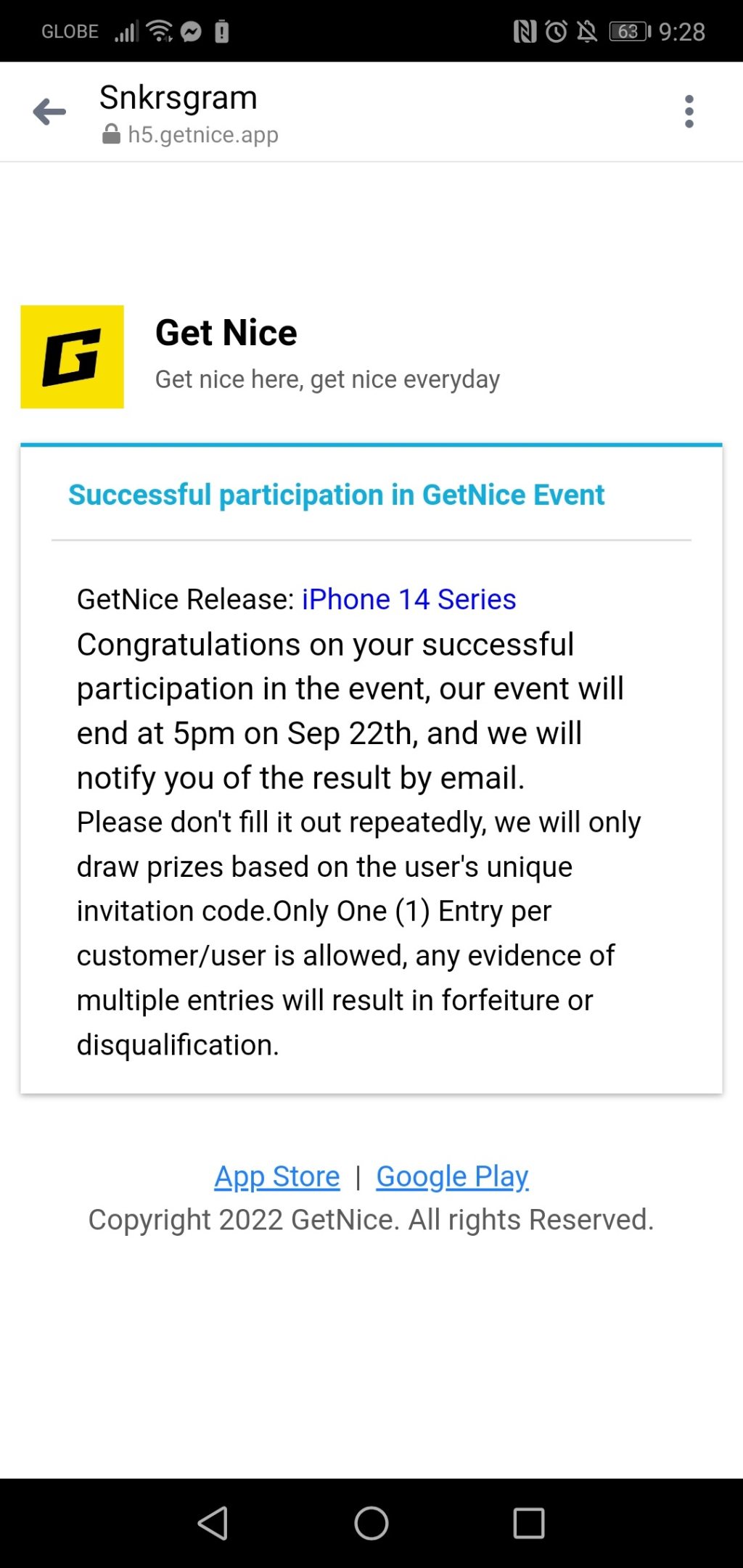Open the three-dot overflow menu
Image resolution: width=743 pixels, height=1568 pixels.
[689, 112]
